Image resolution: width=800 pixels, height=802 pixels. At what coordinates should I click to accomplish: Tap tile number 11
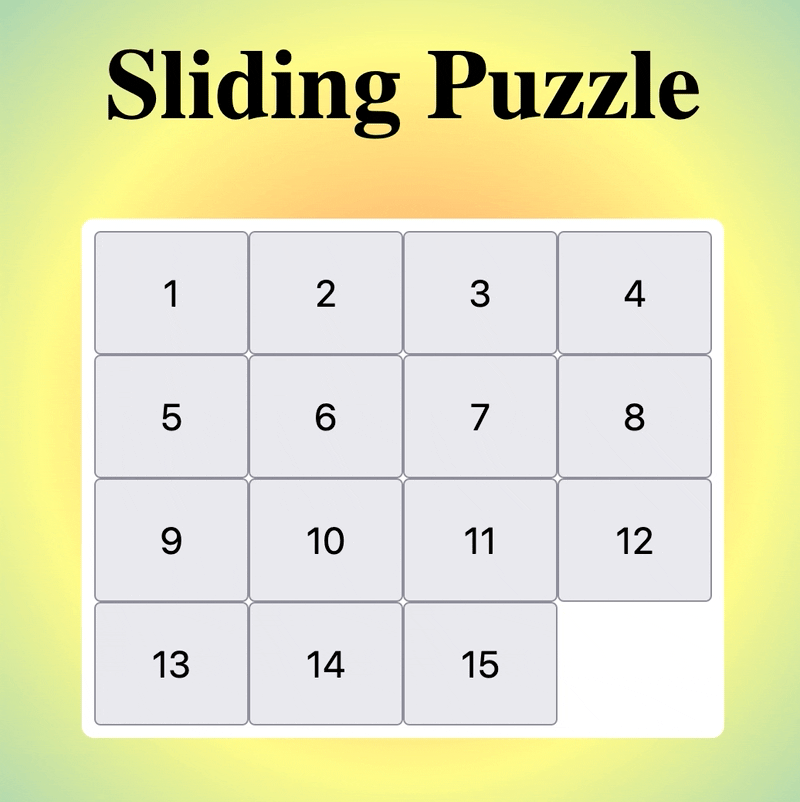480,540
